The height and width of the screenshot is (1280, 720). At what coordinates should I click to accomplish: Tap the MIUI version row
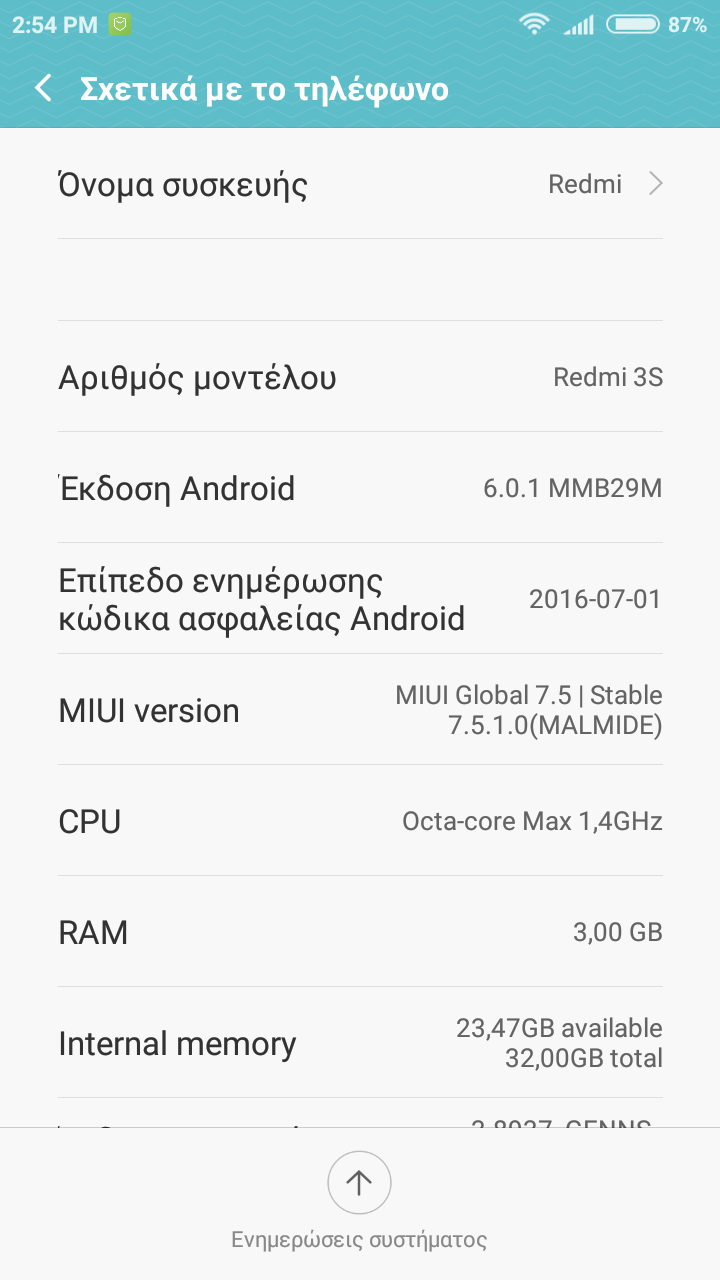pyautogui.click(x=360, y=710)
